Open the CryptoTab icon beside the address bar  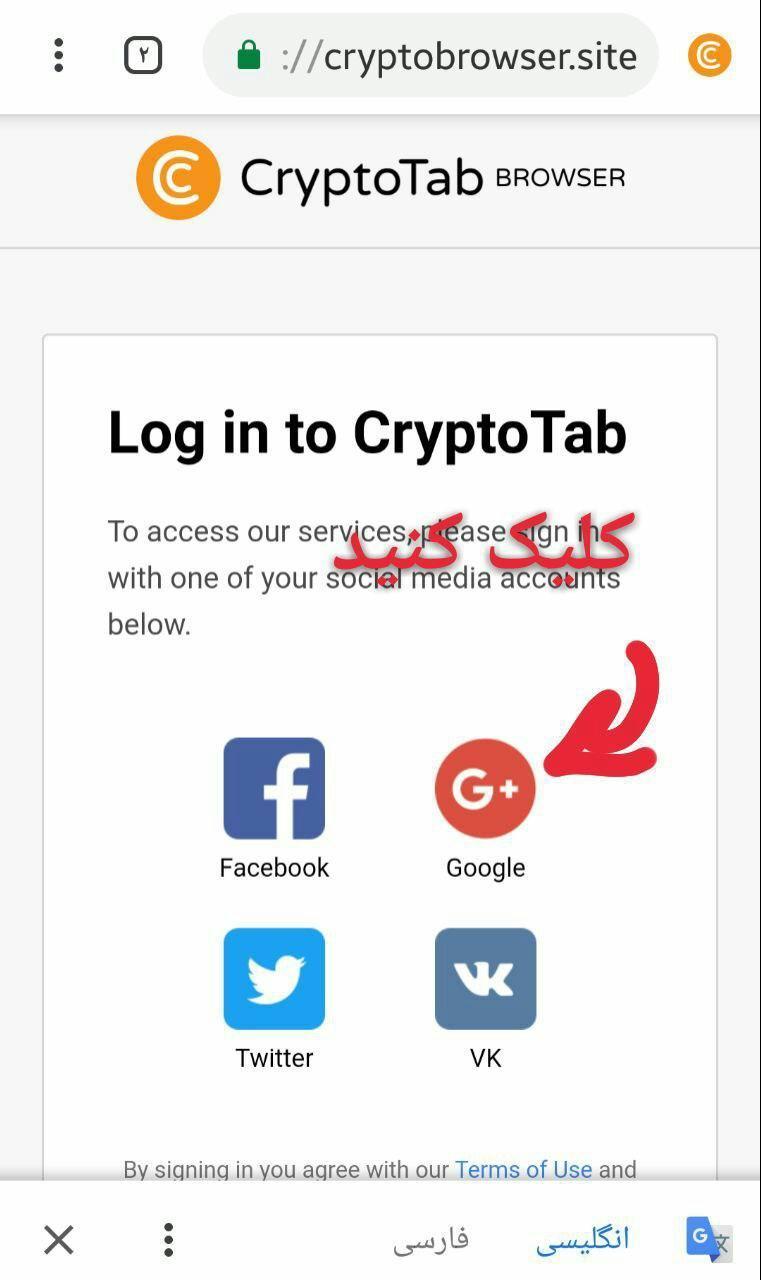709,55
